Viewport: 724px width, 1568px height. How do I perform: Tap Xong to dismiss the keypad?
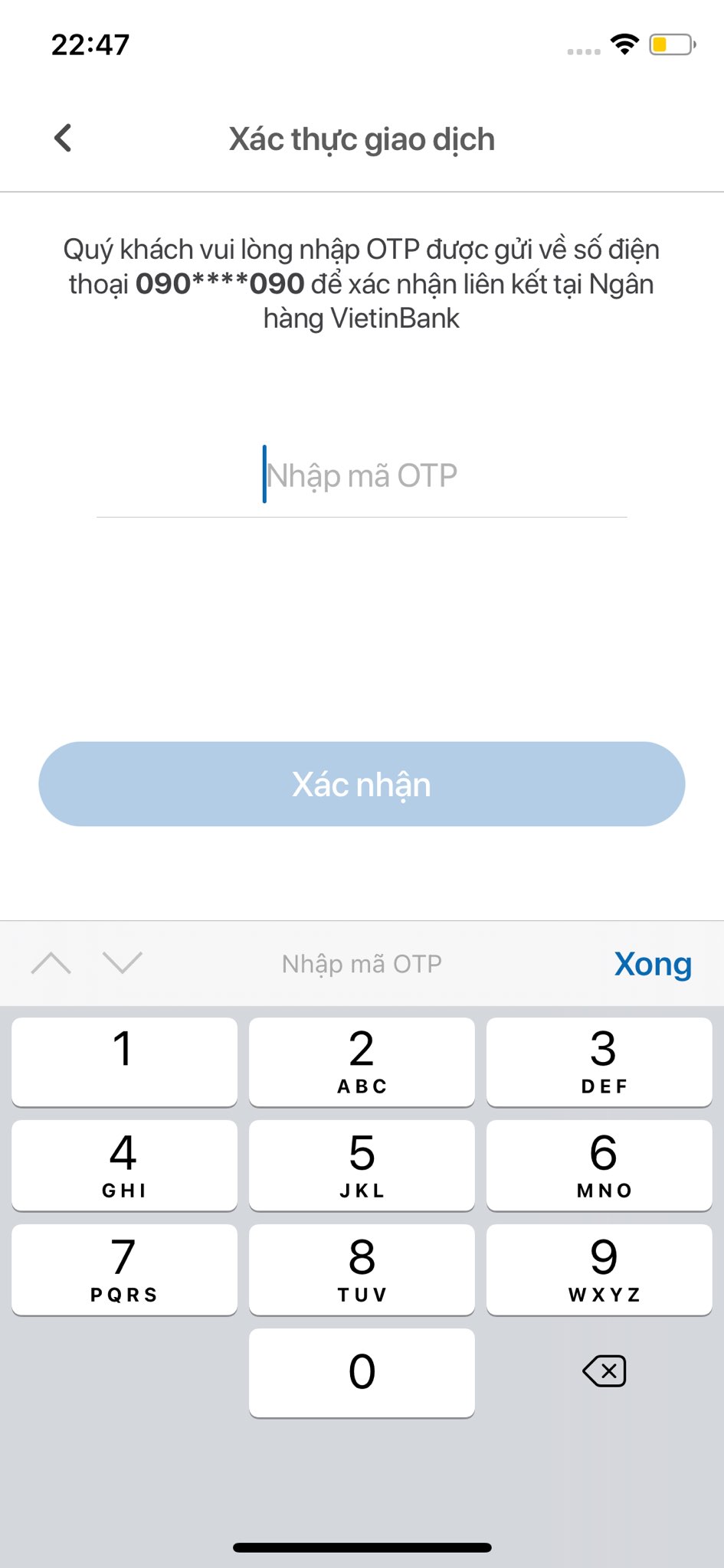[x=653, y=963]
